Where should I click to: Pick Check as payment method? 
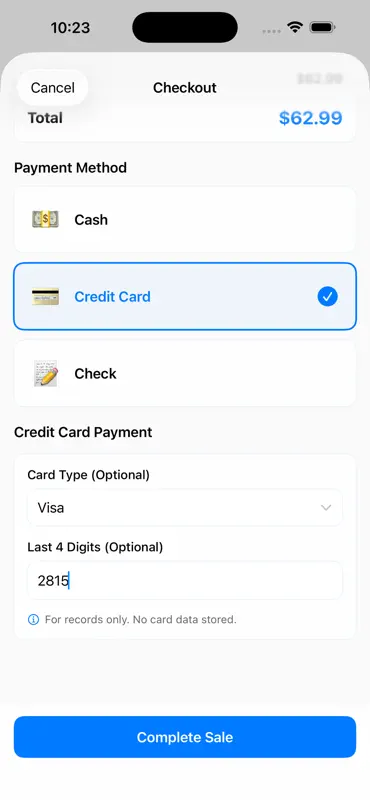(x=185, y=373)
